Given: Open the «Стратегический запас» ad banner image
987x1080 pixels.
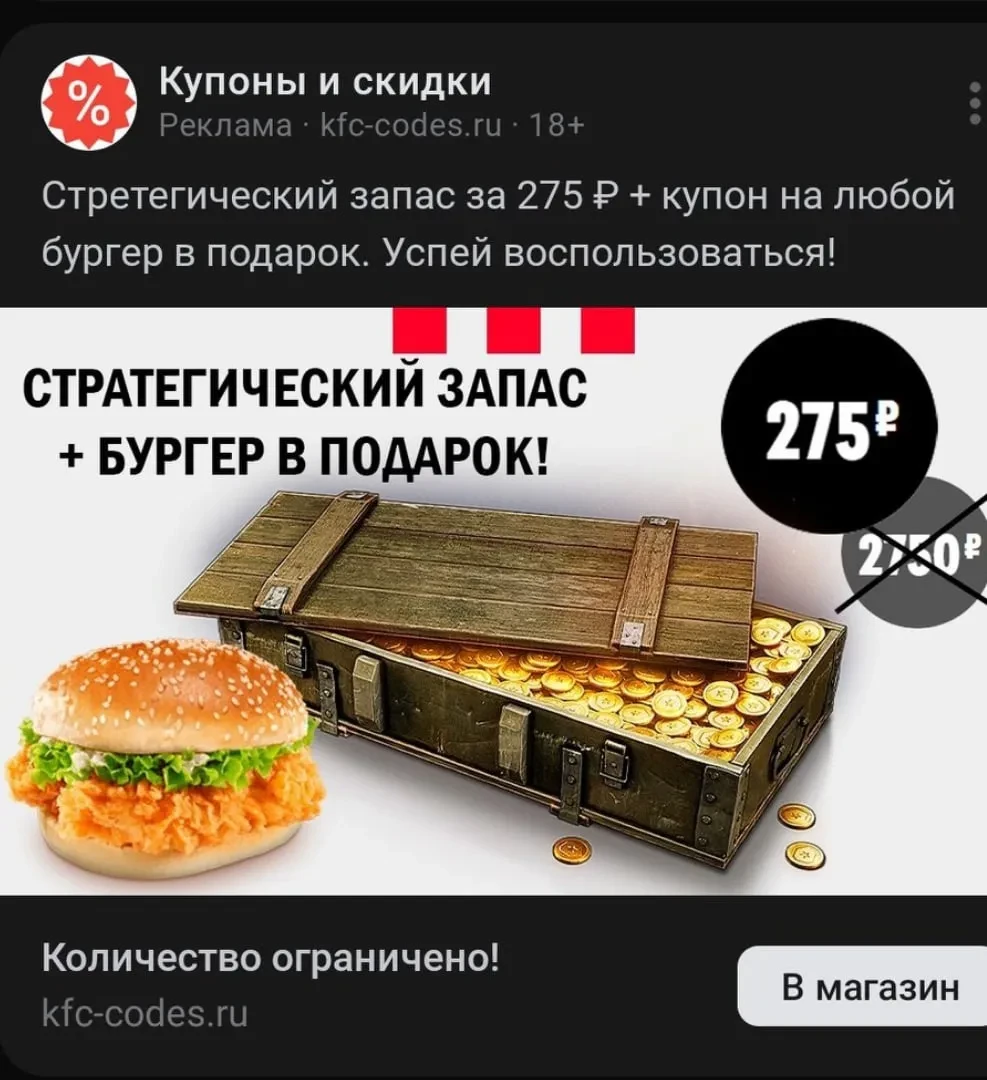Looking at the screenshot, I should coord(493,600).
